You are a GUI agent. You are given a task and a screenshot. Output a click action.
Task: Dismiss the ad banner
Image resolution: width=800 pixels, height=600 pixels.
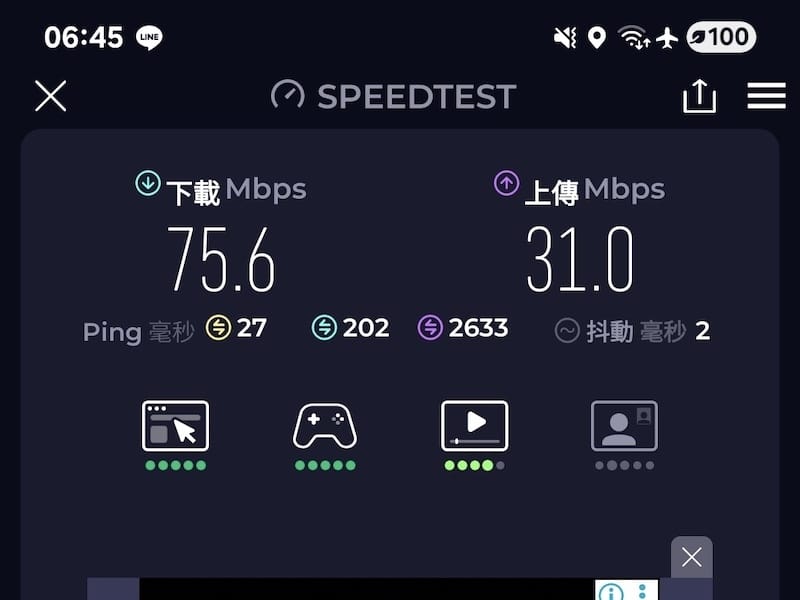pos(691,557)
